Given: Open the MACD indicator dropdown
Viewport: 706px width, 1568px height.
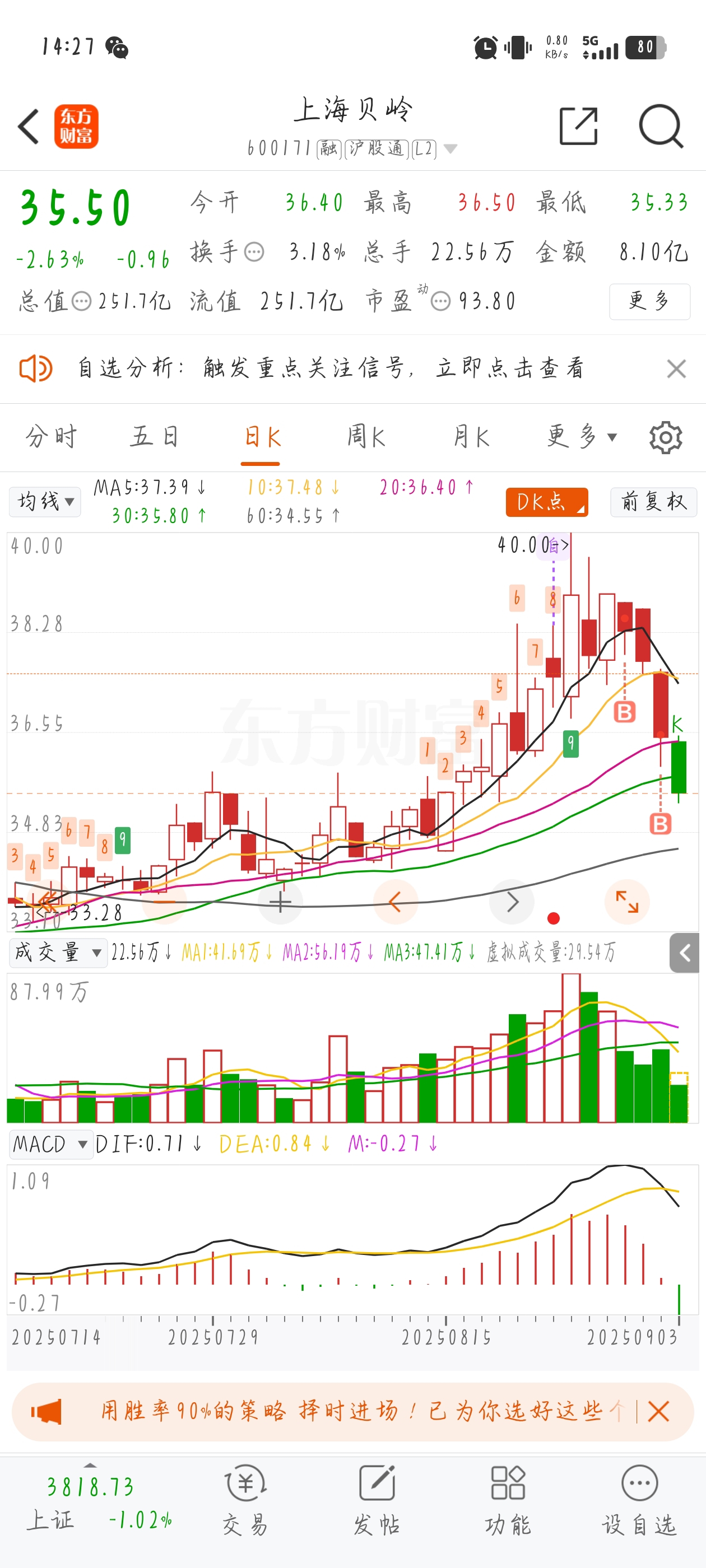Looking at the screenshot, I should [x=51, y=1144].
